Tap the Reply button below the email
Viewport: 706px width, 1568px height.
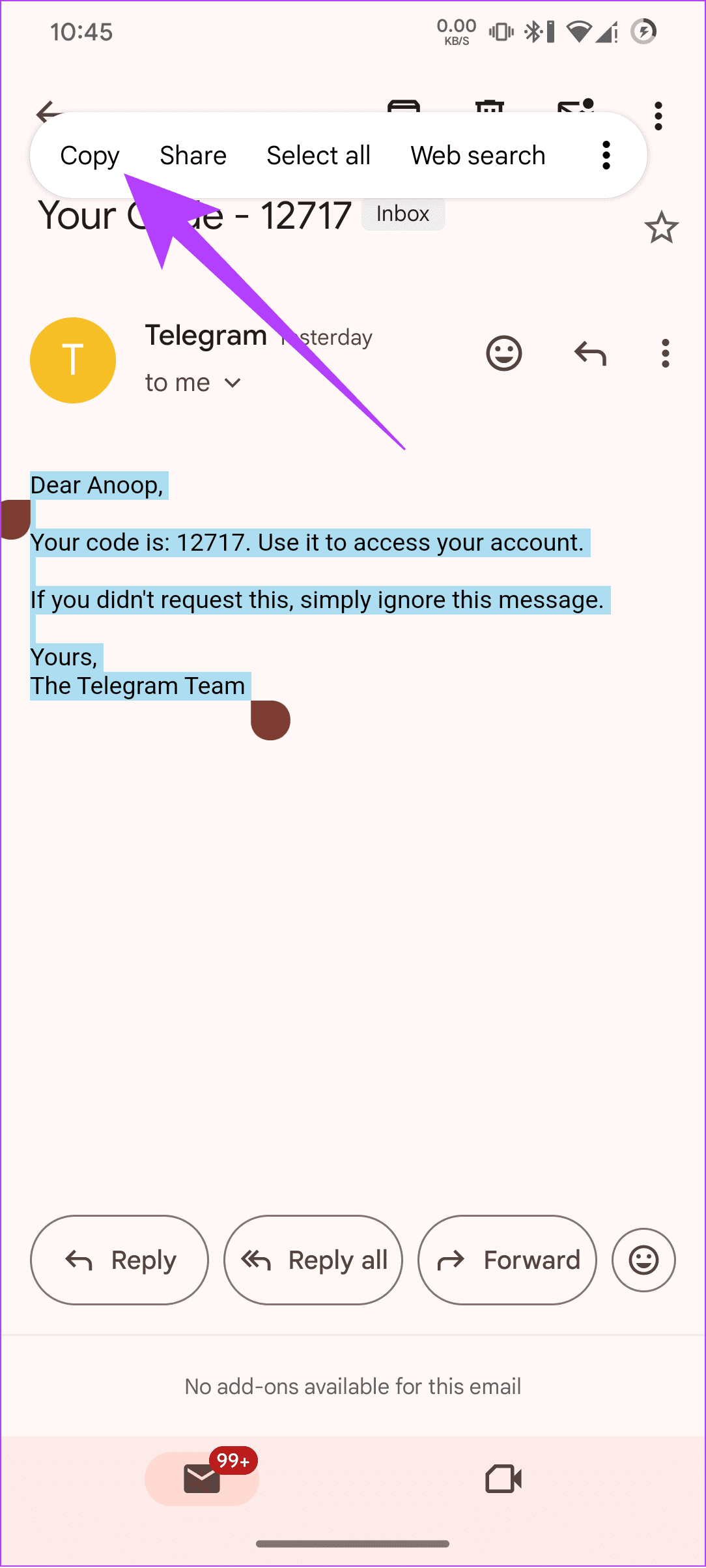[x=120, y=1260]
